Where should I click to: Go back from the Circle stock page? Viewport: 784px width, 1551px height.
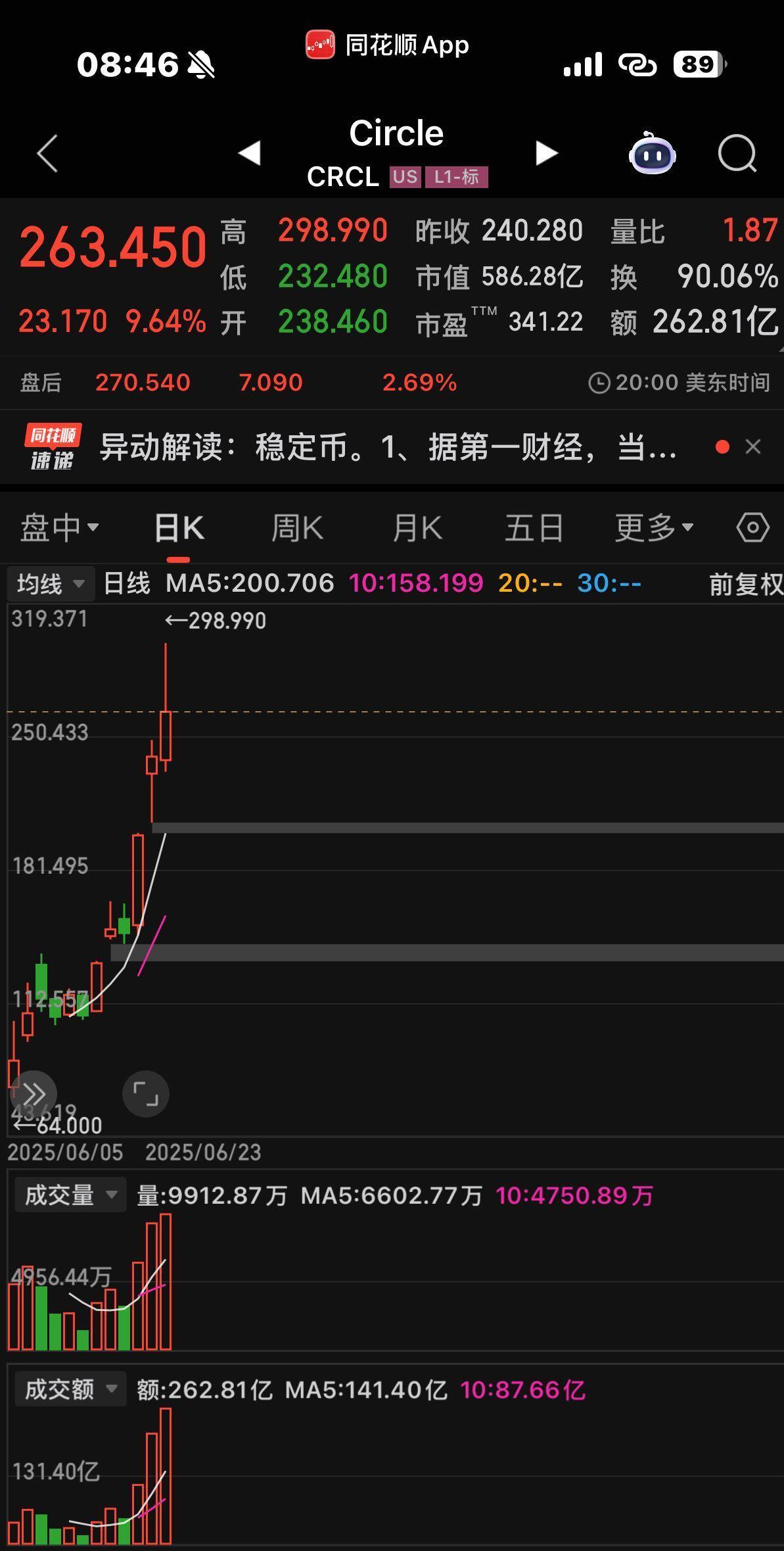pyautogui.click(x=47, y=154)
